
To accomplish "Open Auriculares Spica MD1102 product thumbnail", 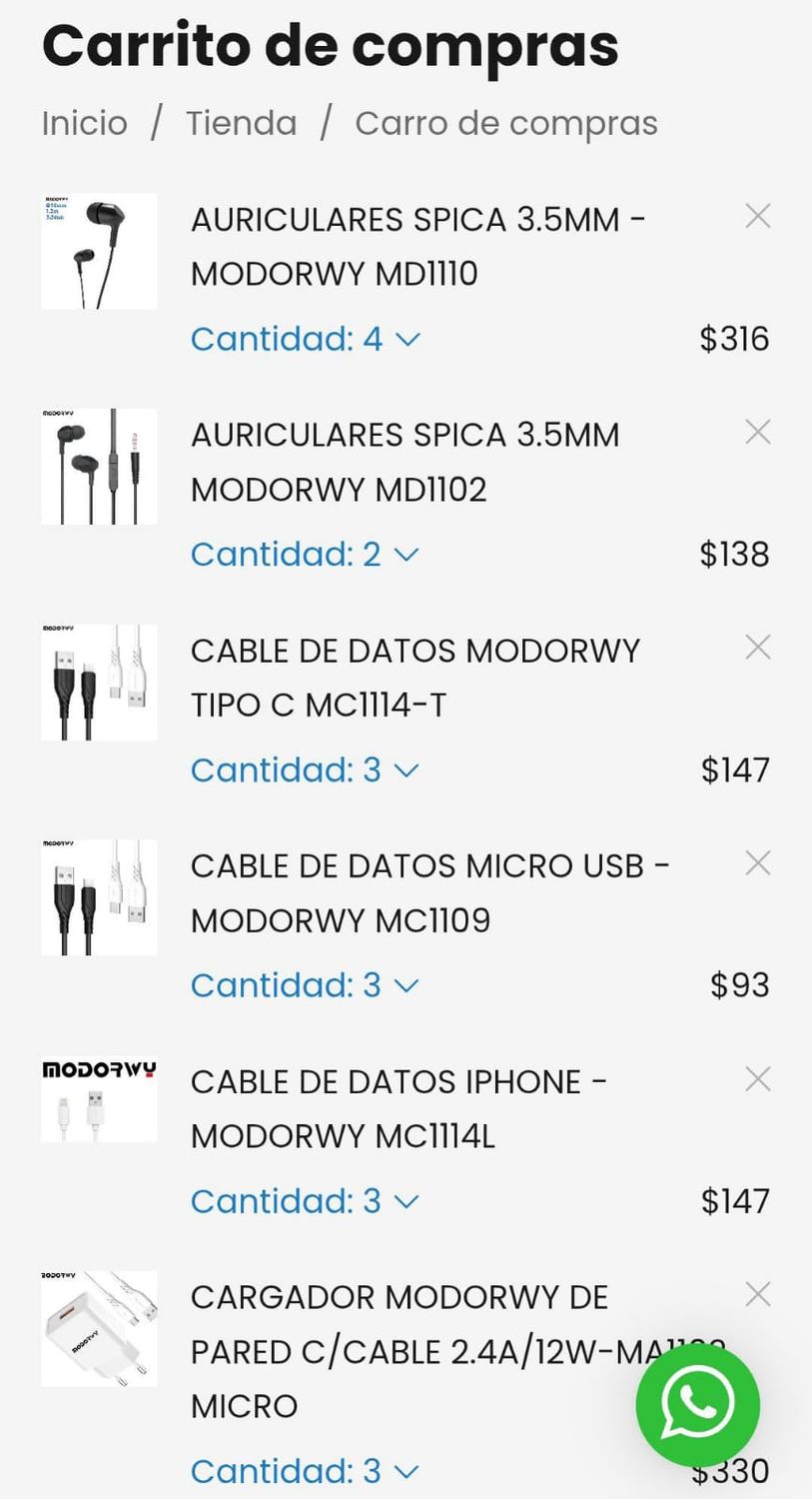I will pos(99,467).
